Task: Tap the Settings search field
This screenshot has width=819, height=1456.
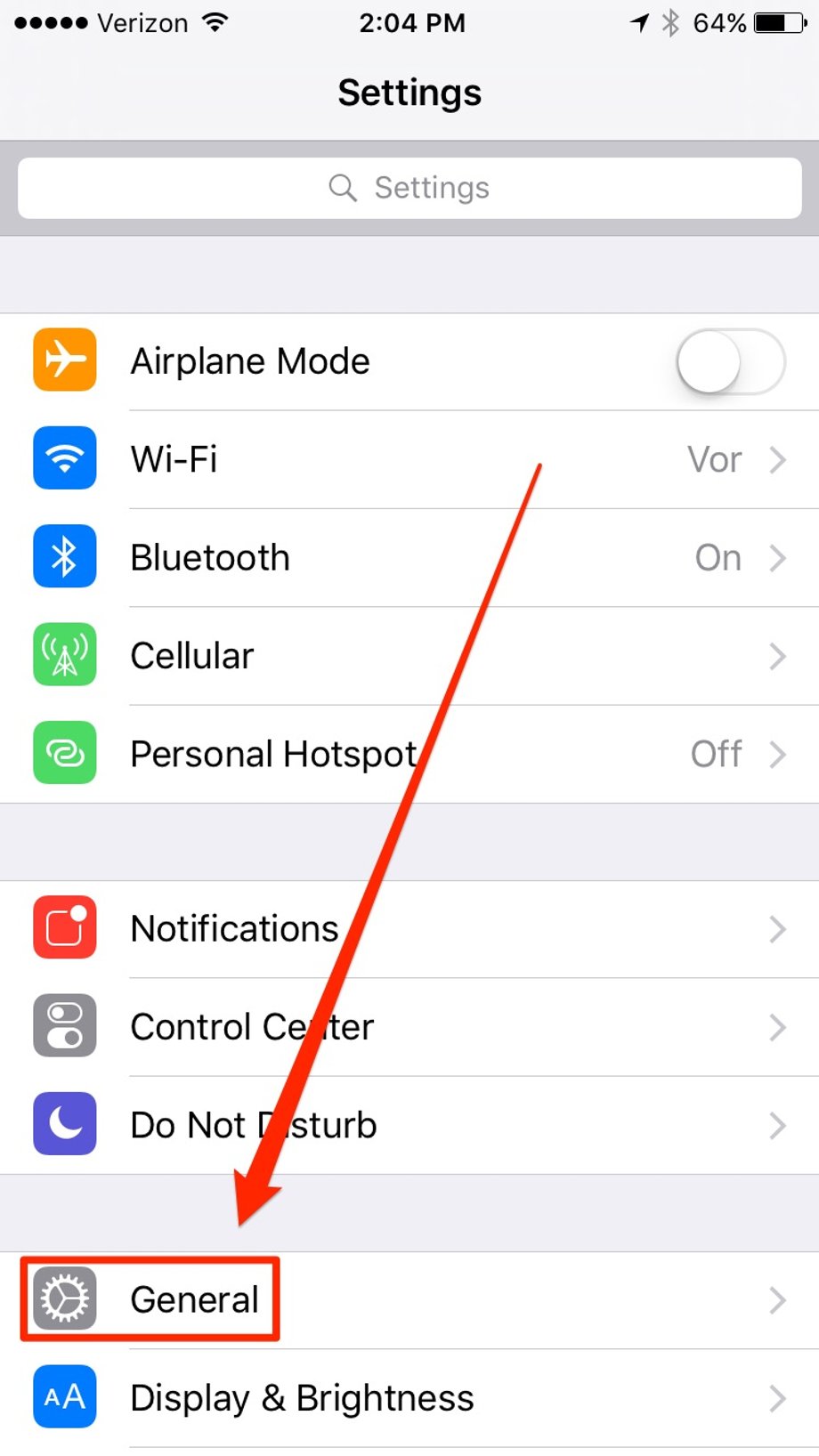Action: [409, 188]
